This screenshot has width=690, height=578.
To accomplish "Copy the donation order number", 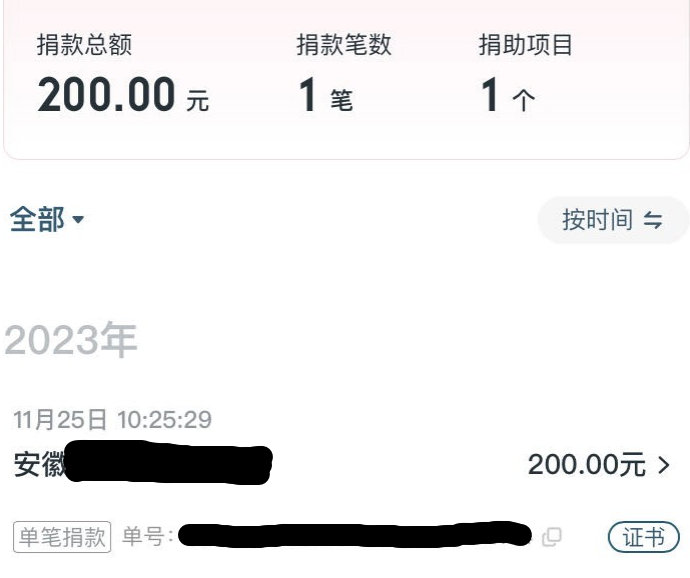I will 551,537.
